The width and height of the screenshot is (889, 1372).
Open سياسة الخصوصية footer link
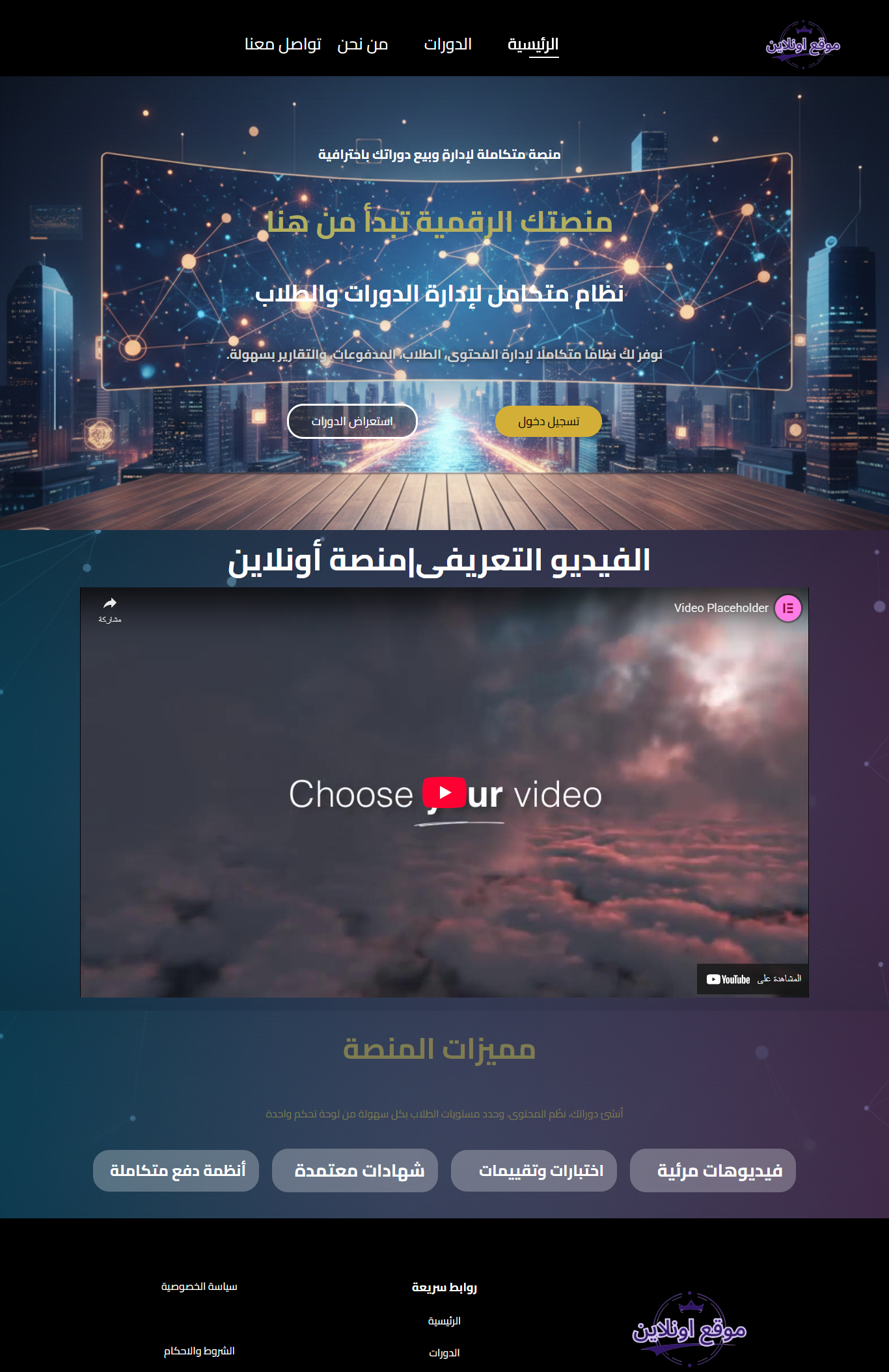[199, 1287]
